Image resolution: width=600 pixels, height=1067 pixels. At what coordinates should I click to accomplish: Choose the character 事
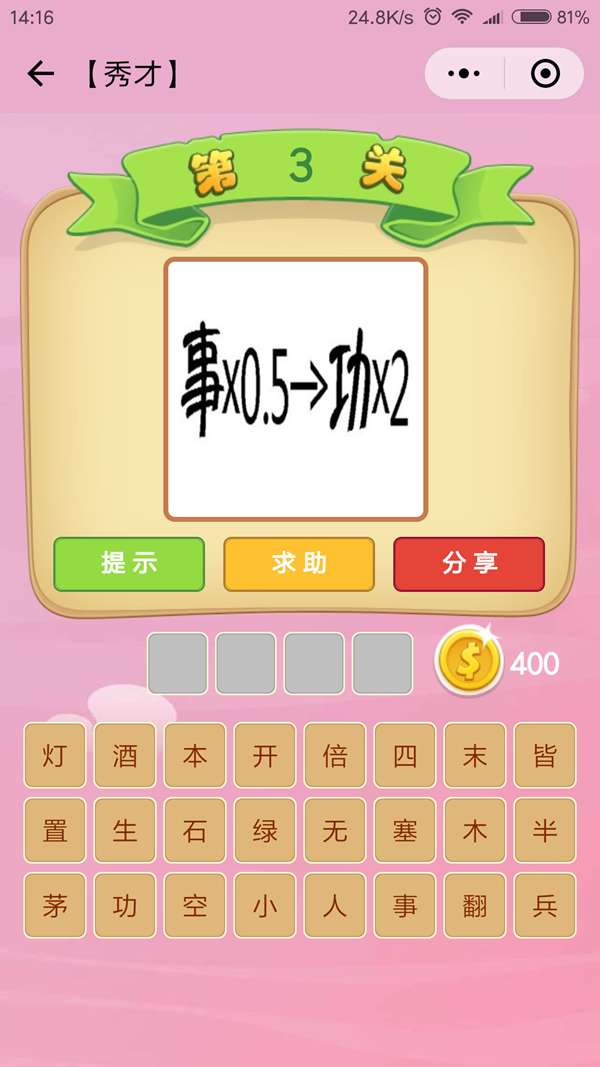405,906
